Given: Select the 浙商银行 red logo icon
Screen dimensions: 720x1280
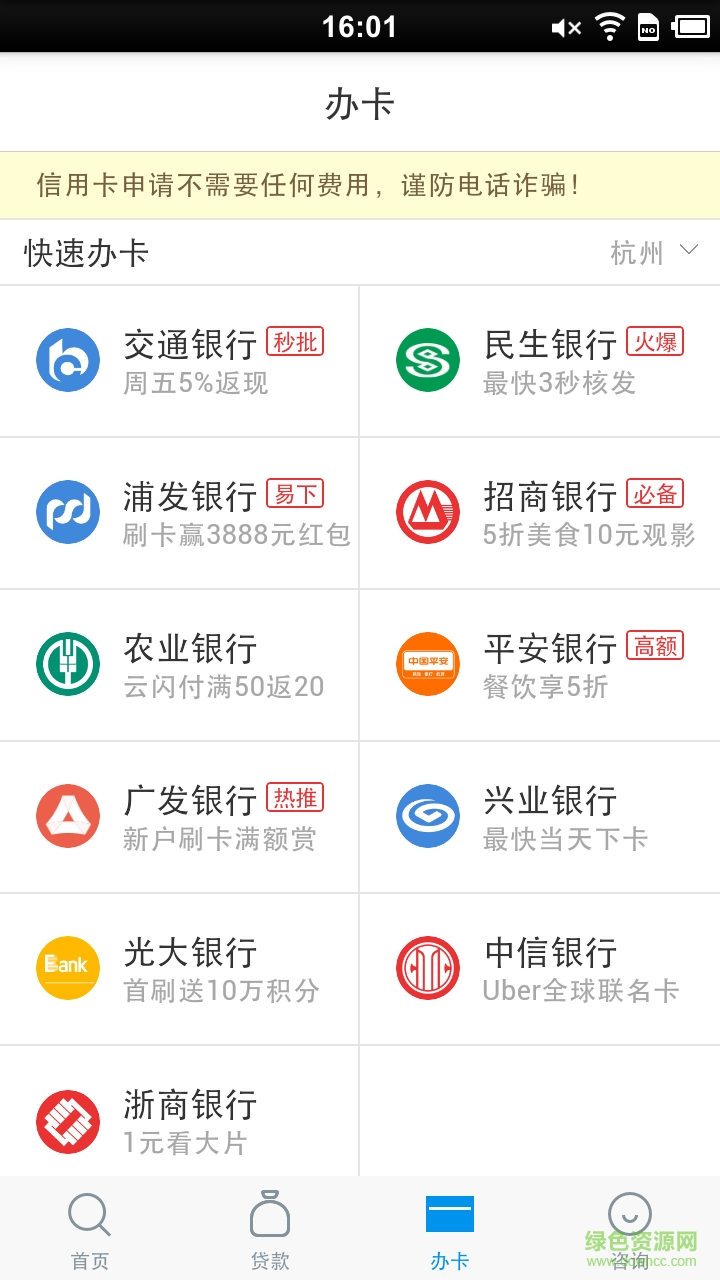Looking at the screenshot, I should (67, 1120).
